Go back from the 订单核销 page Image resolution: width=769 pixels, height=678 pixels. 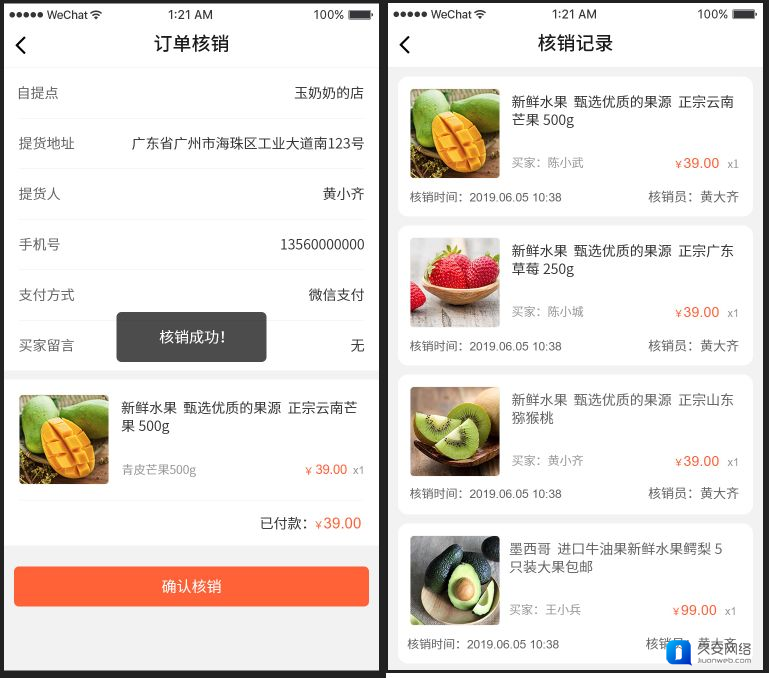21,45
